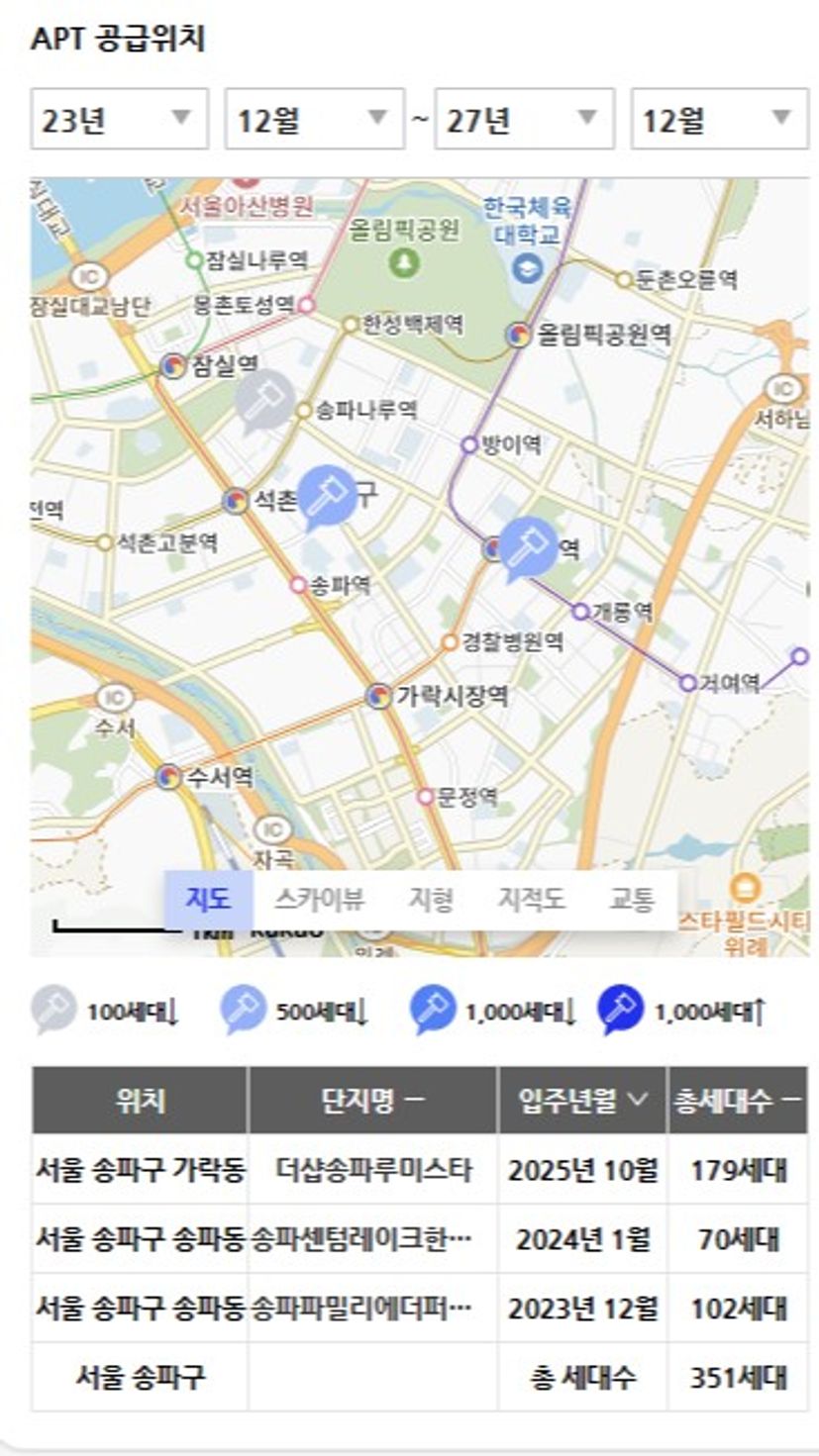Image resolution: width=819 pixels, height=1456 pixels.
Task: Tap the gray supply marker near 송파나루역
Action: click(264, 401)
